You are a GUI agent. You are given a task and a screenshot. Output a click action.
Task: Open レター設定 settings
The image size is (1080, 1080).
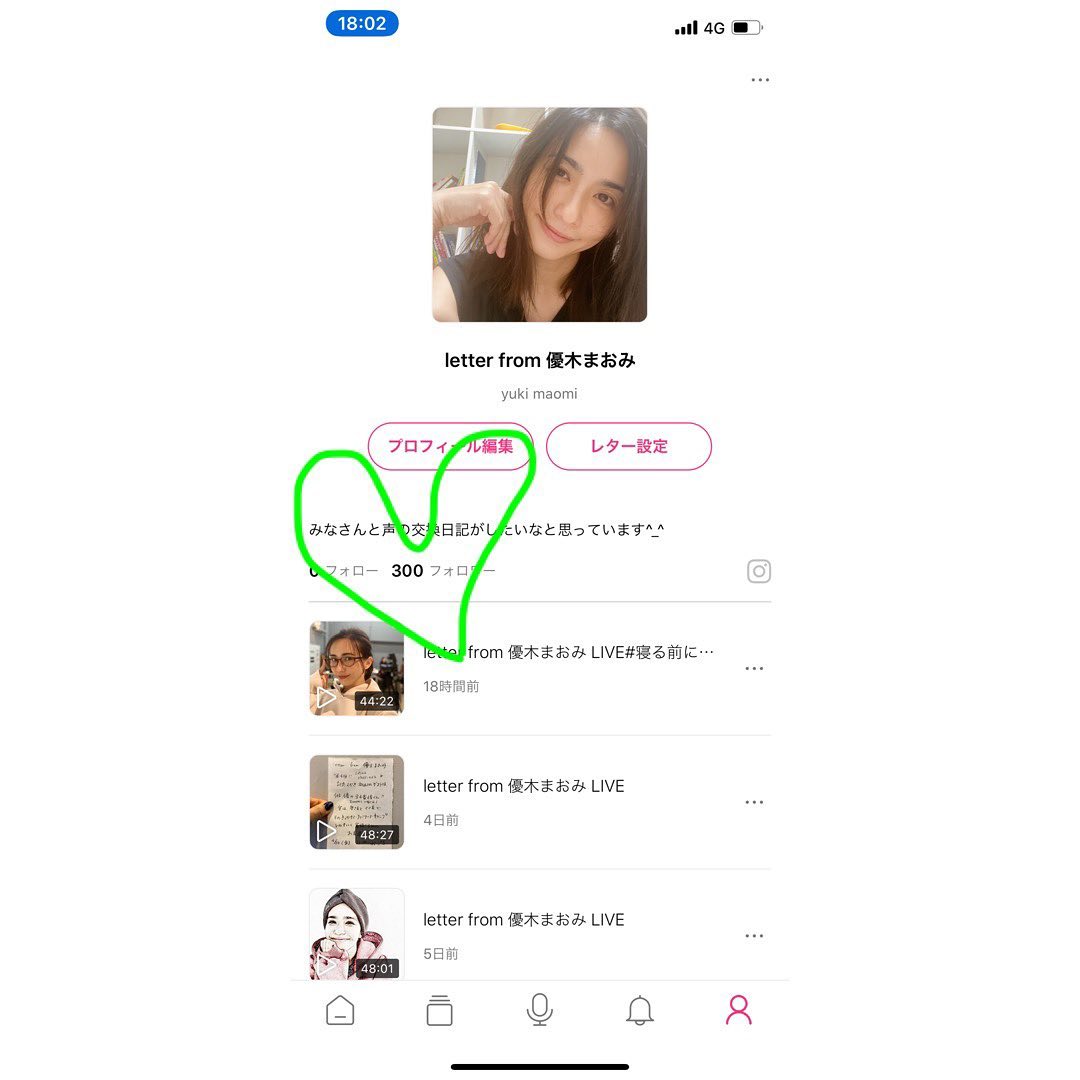[x=628, y=446]
